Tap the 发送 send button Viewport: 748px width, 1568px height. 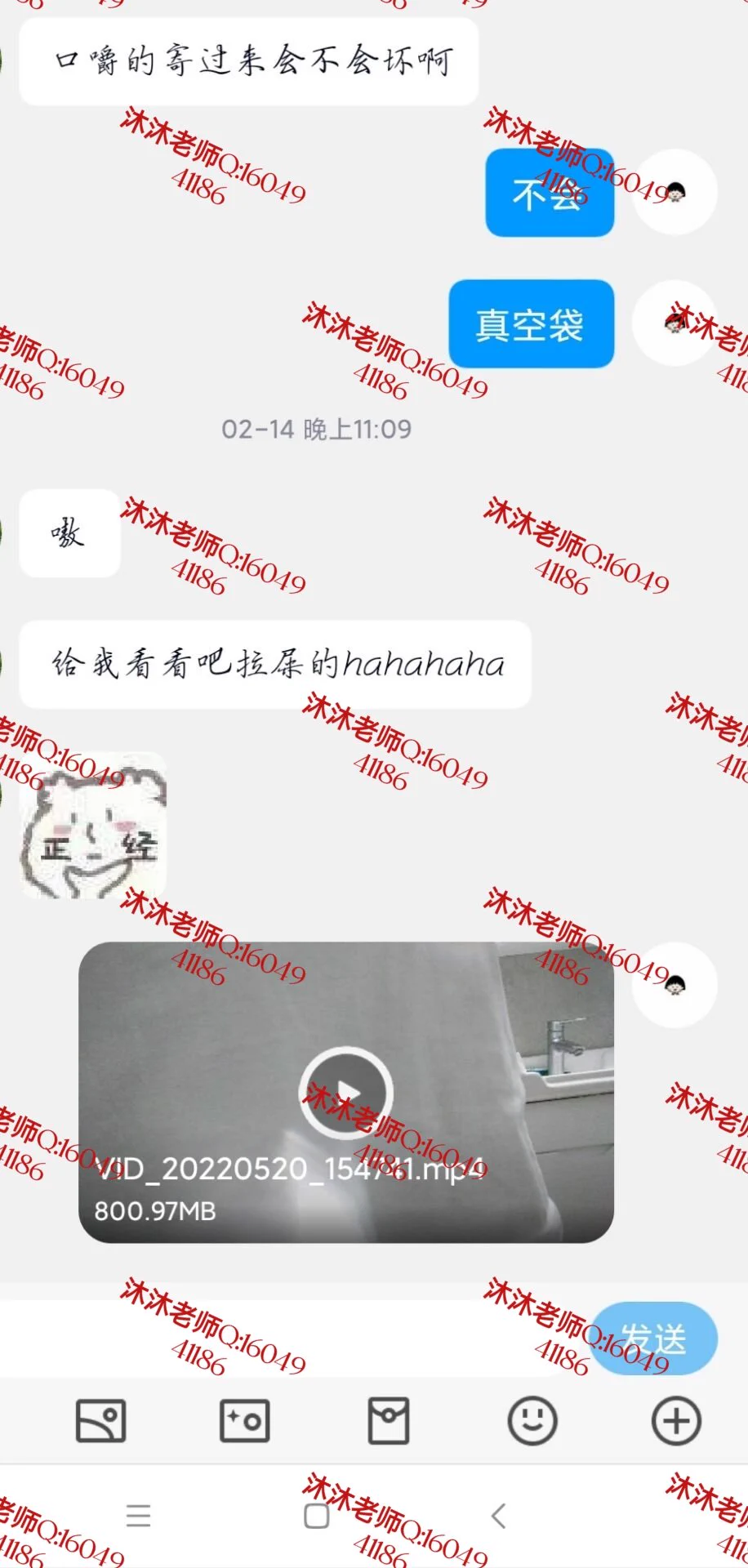pyautogui.click(x=653, y=1339)
